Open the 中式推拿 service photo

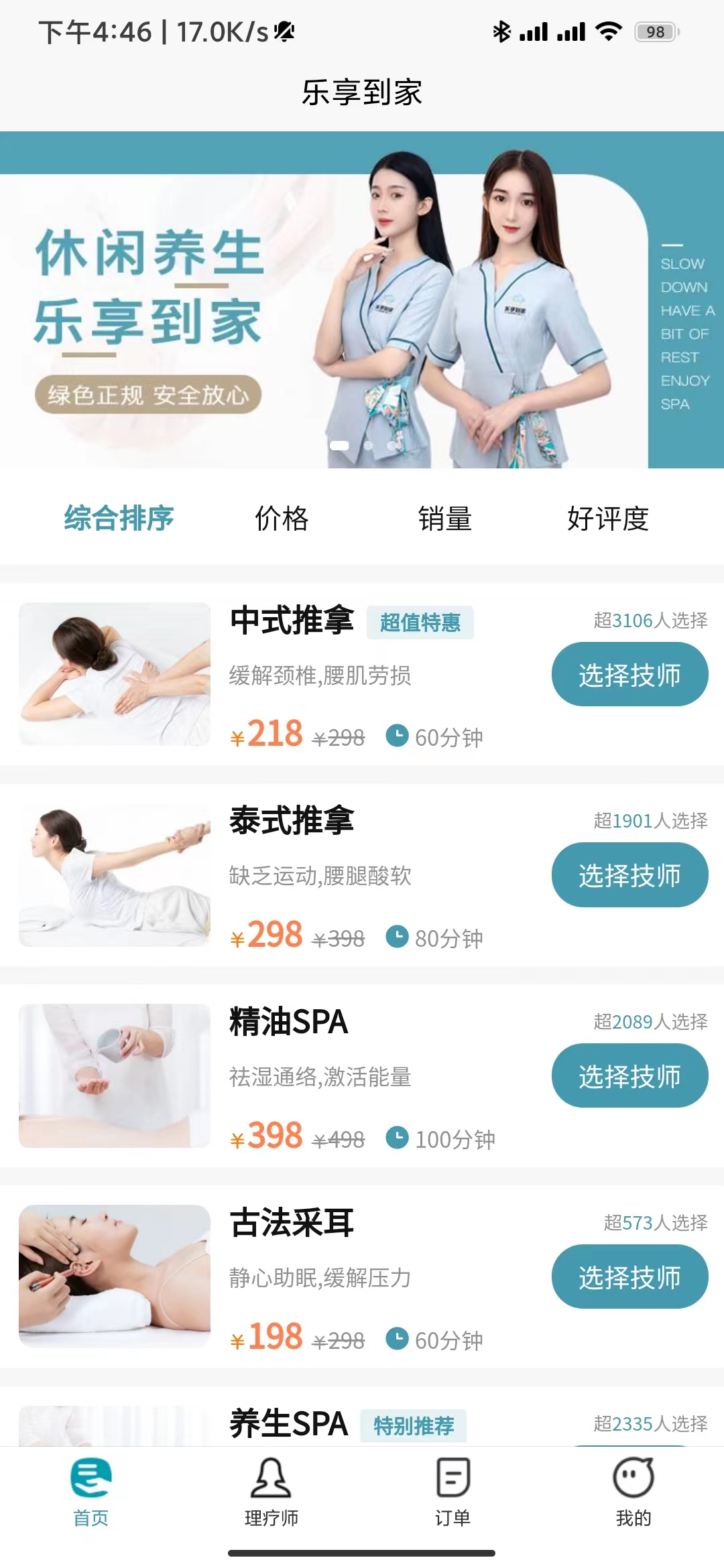pyautogui.click(x=115, y=674)
